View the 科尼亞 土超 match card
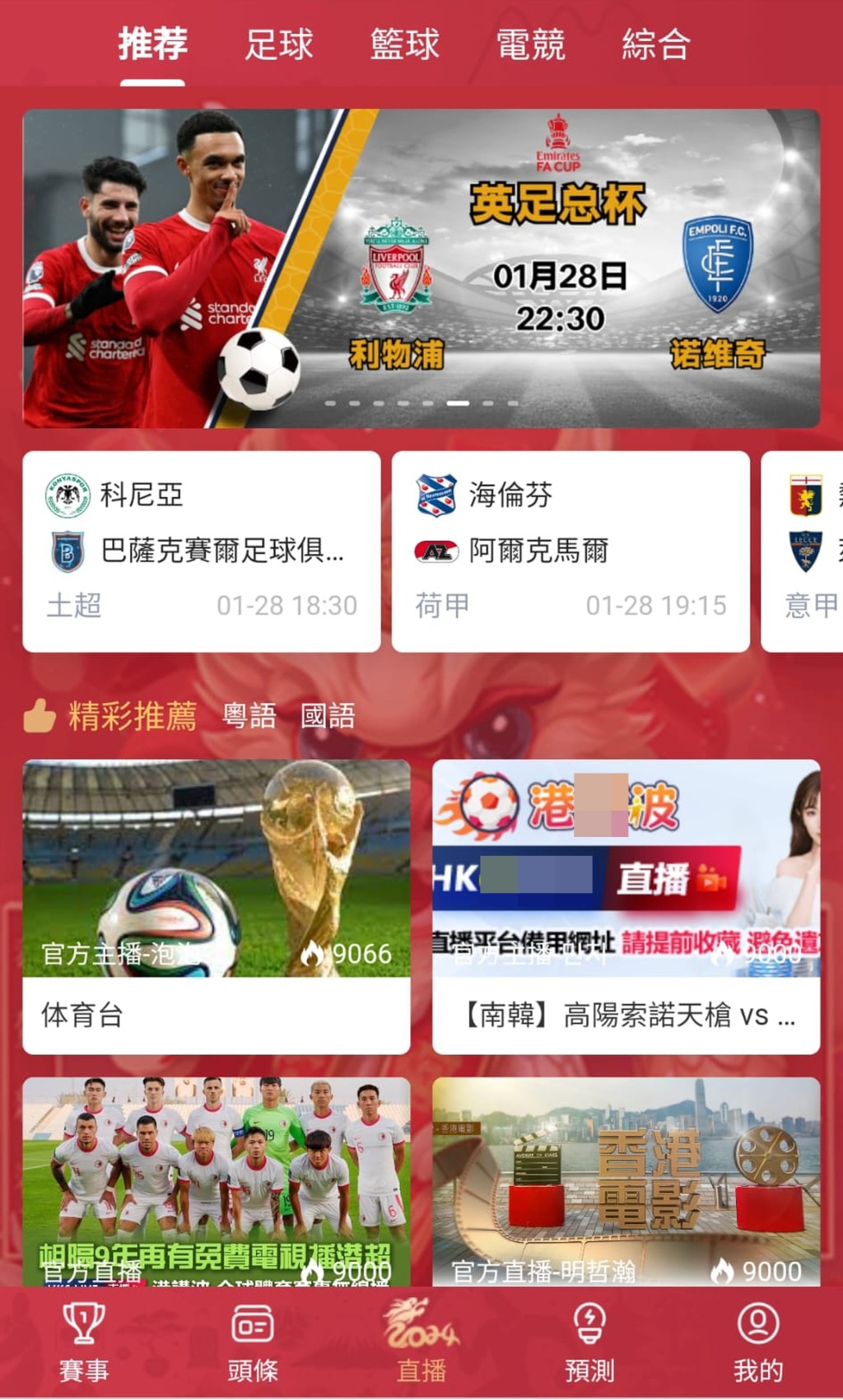 pyautogui.click(x=202, y=551)
